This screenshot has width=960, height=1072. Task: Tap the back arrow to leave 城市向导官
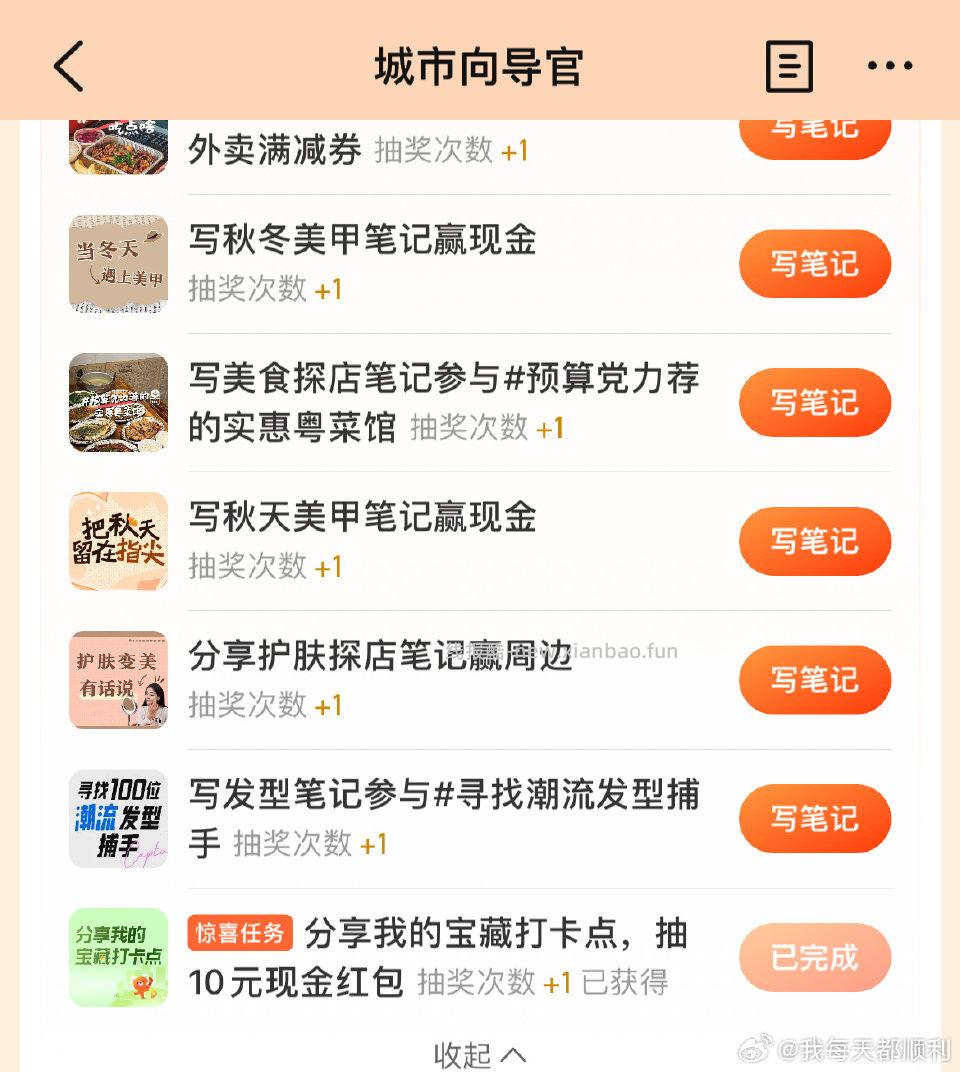(x=66, y=65)
